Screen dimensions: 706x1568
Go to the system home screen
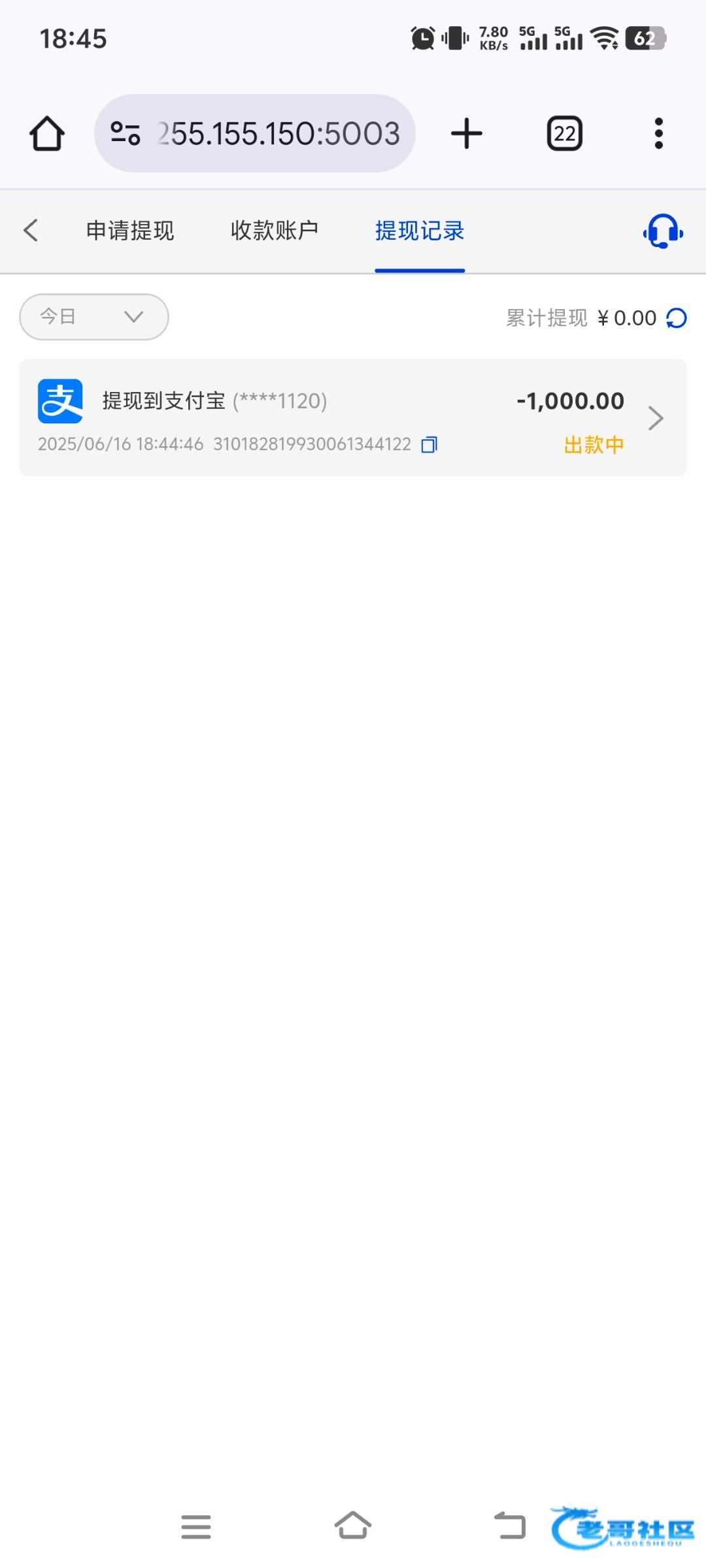[x=353, y=1526]
